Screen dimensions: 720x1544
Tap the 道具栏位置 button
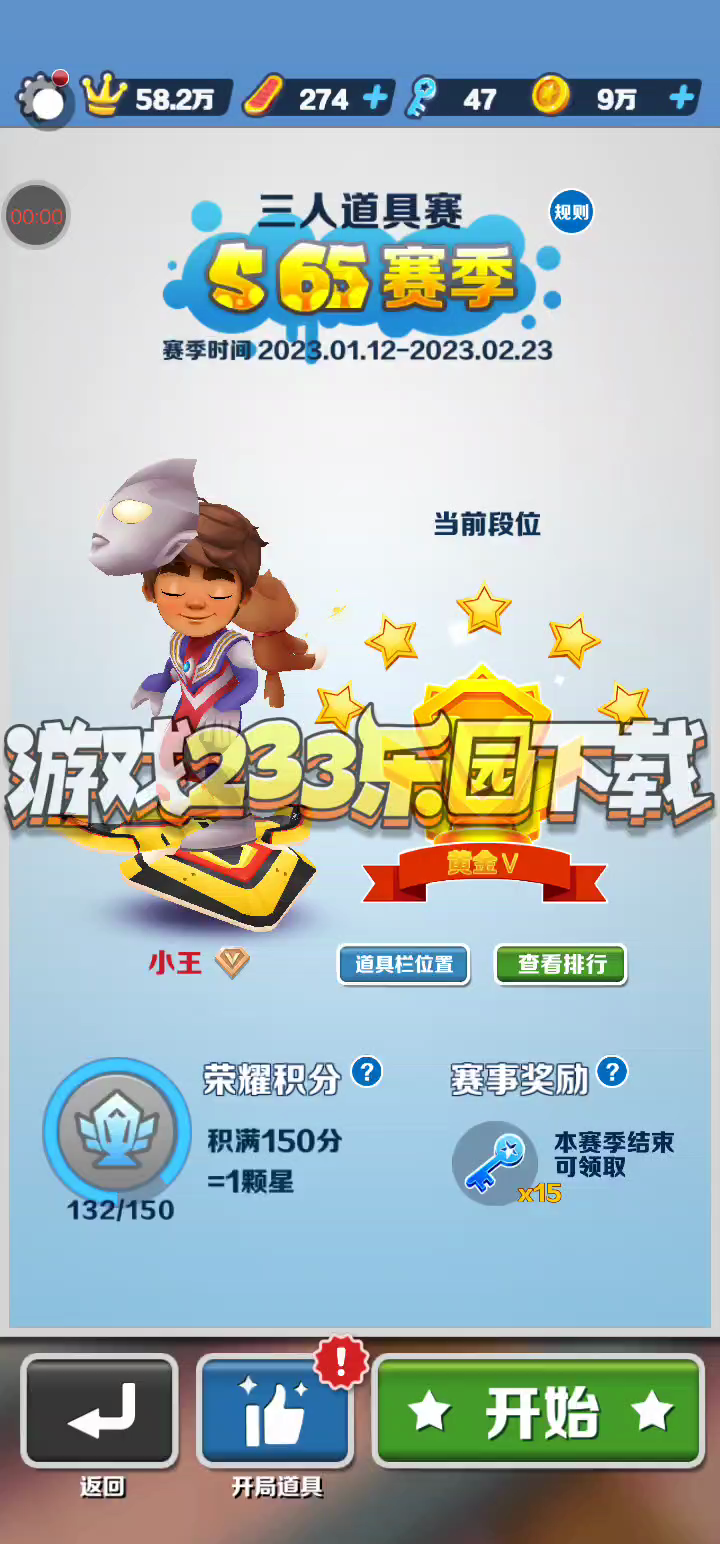403,965
